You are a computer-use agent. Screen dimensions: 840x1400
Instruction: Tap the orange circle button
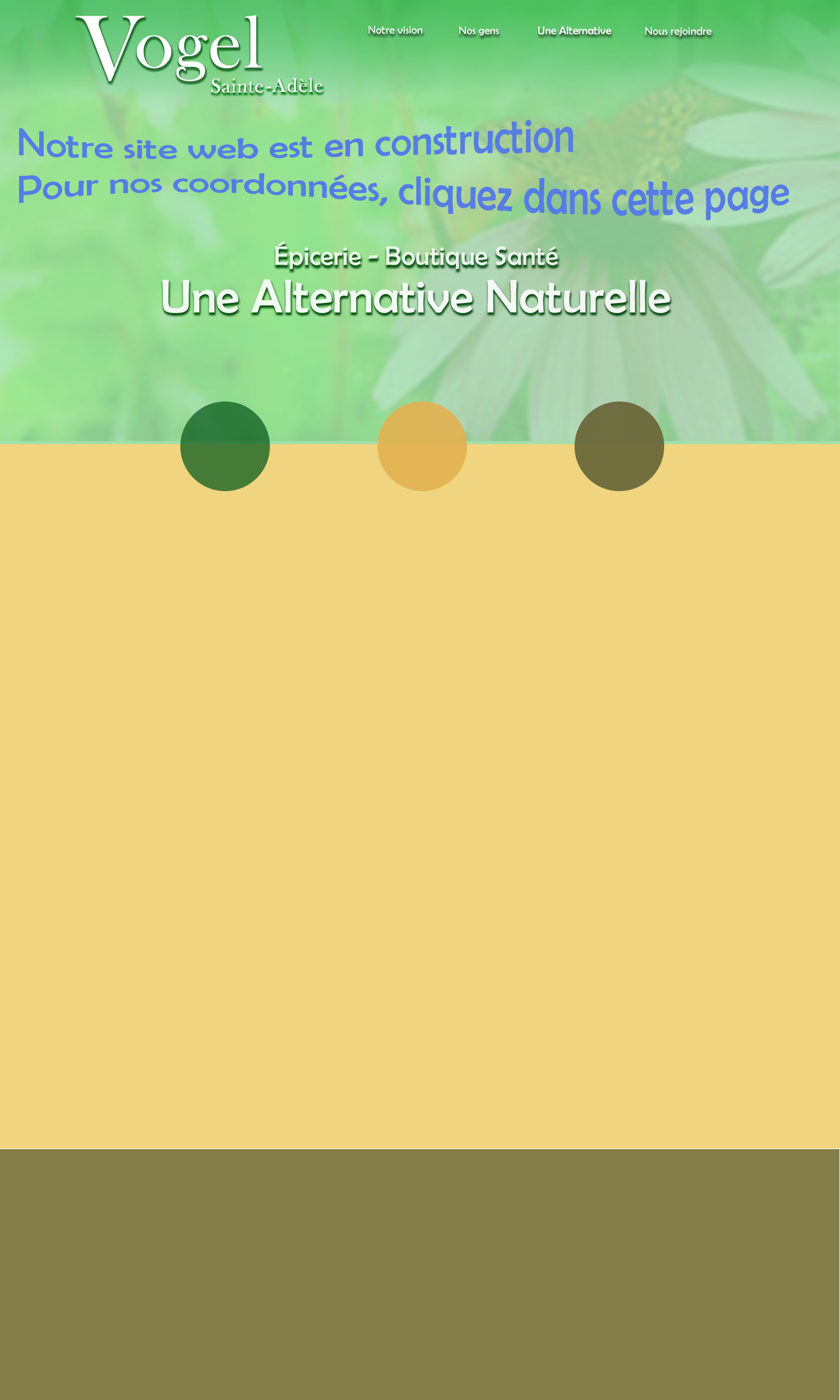pyautogui.click(x=422, y=446)
